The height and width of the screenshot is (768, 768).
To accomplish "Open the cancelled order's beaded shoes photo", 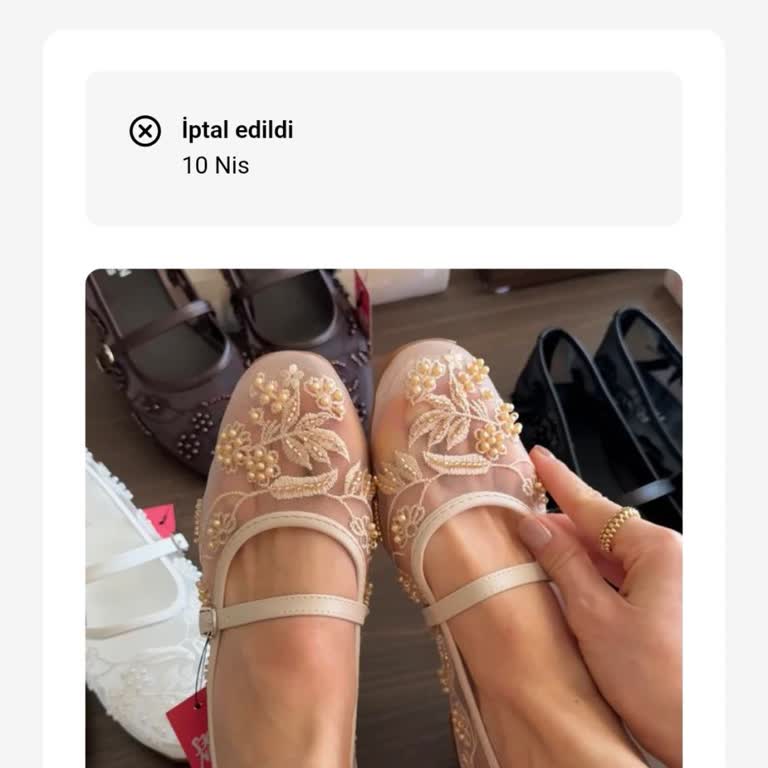I will (384, 518).
